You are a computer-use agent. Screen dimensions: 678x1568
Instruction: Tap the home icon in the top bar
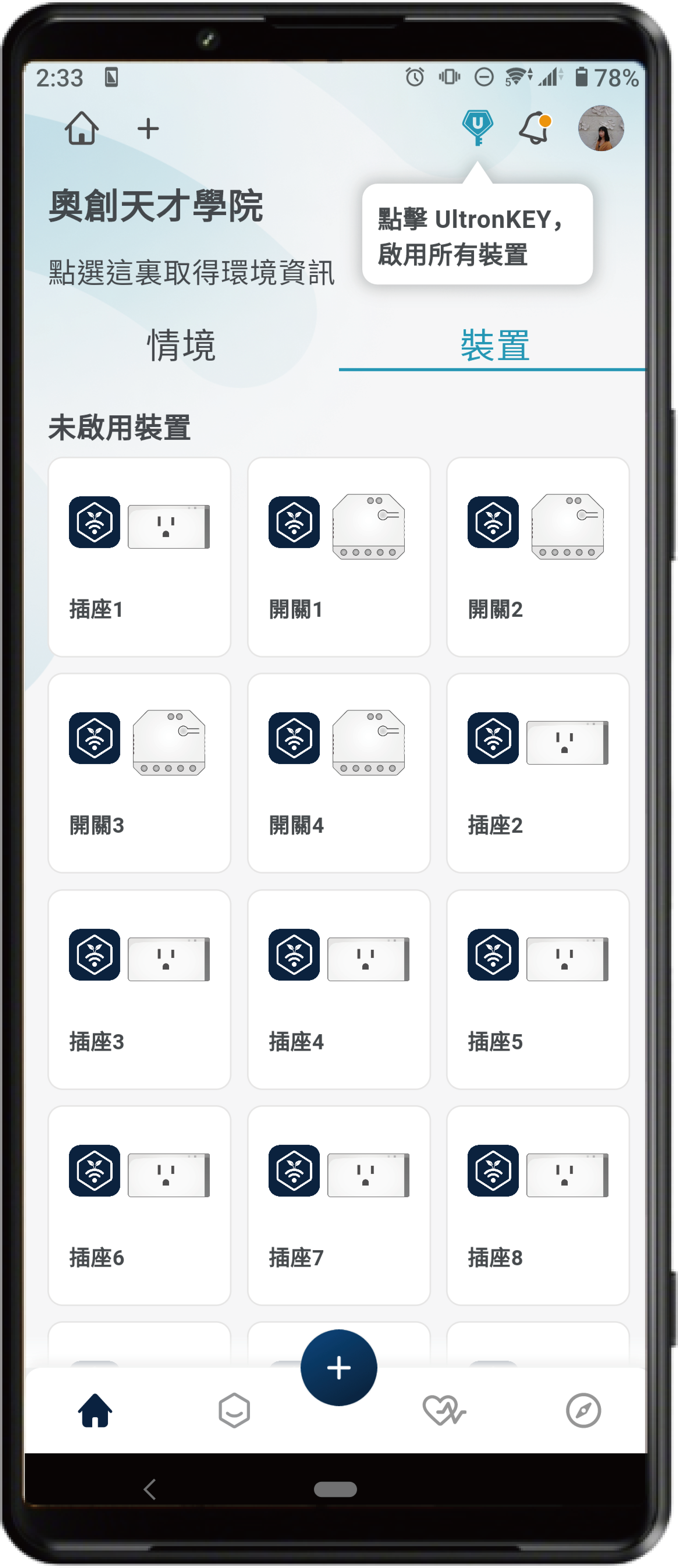tap(81, 128)
